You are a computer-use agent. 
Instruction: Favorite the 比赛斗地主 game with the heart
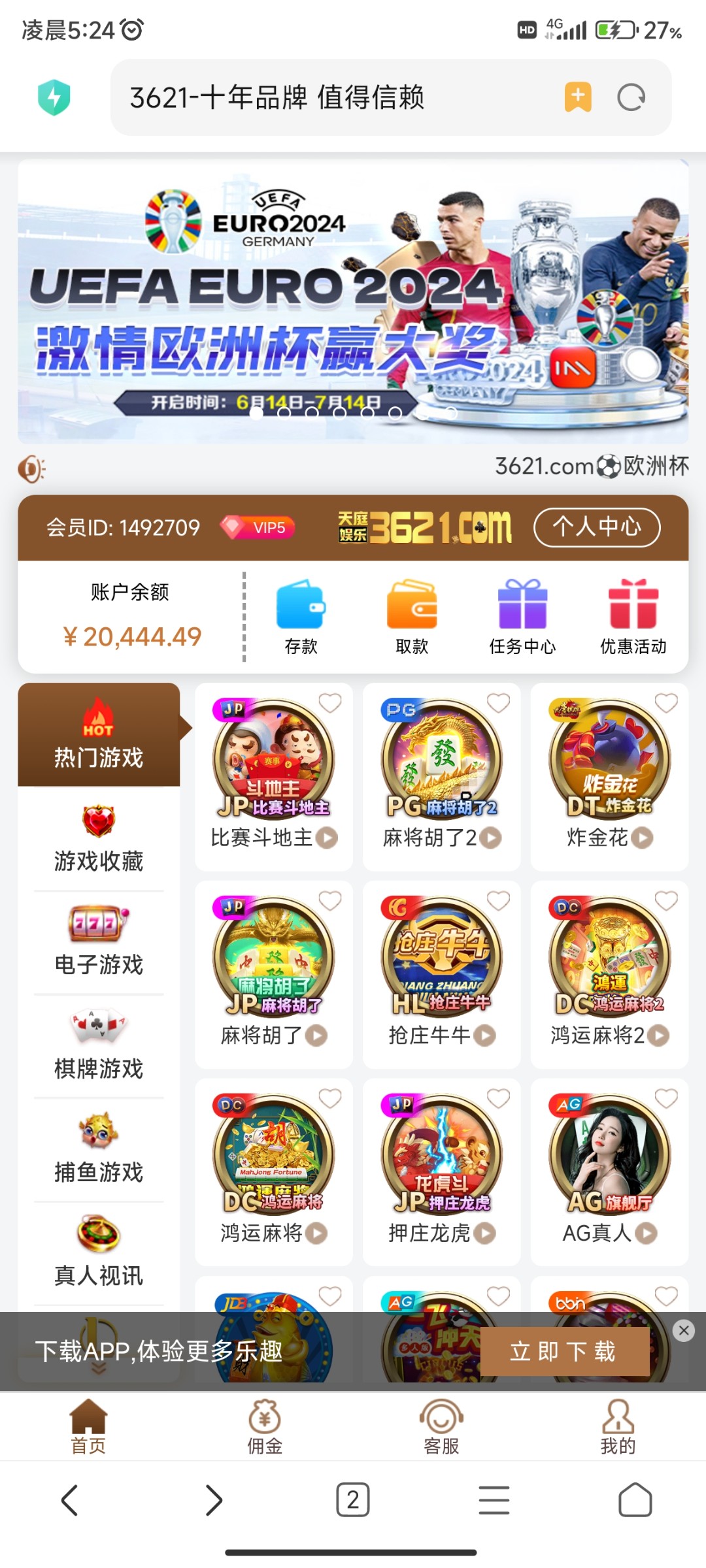click(x=329, y=702)
